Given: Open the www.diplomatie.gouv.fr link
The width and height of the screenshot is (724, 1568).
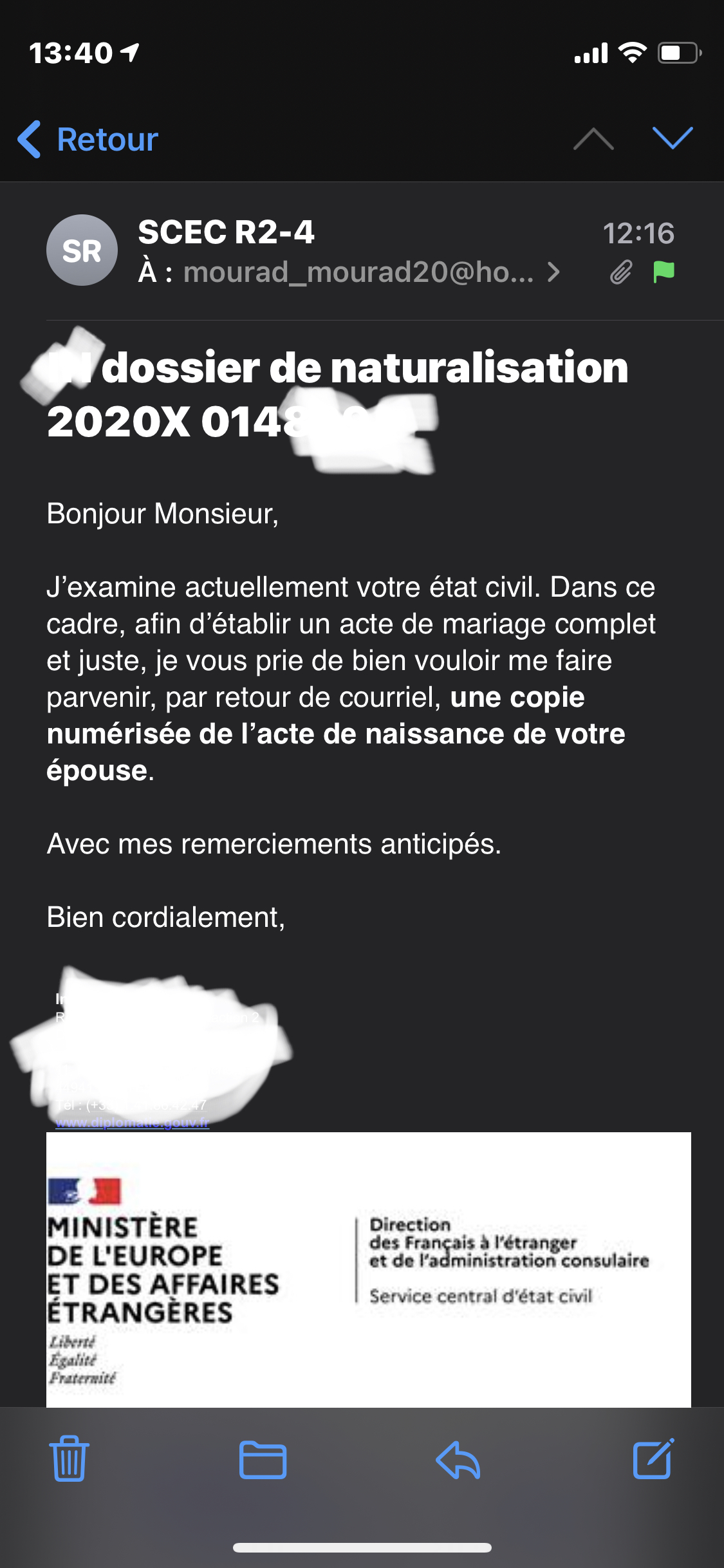Looking at the screenshot, I should (132, 1123).
